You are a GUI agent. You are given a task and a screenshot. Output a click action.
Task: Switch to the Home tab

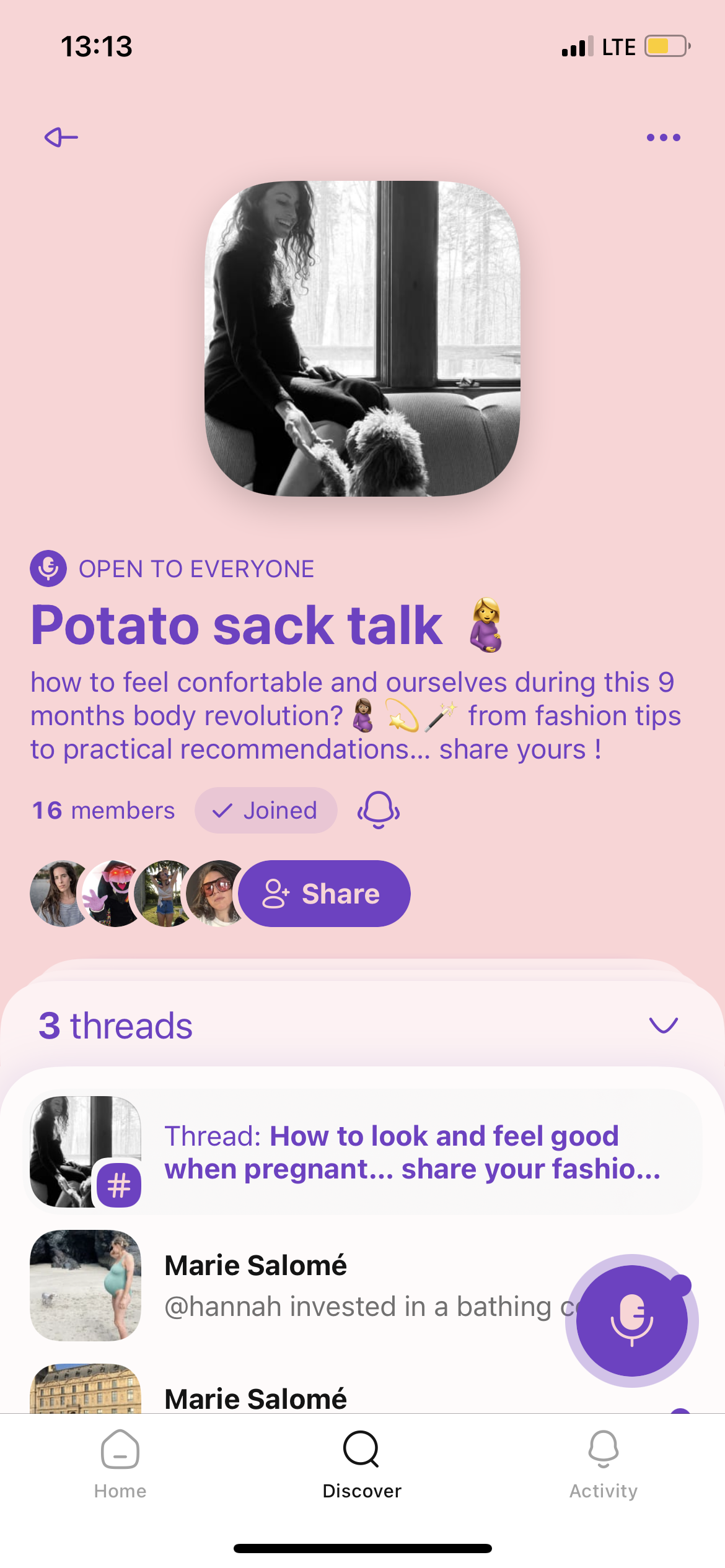click(120, 1465)
